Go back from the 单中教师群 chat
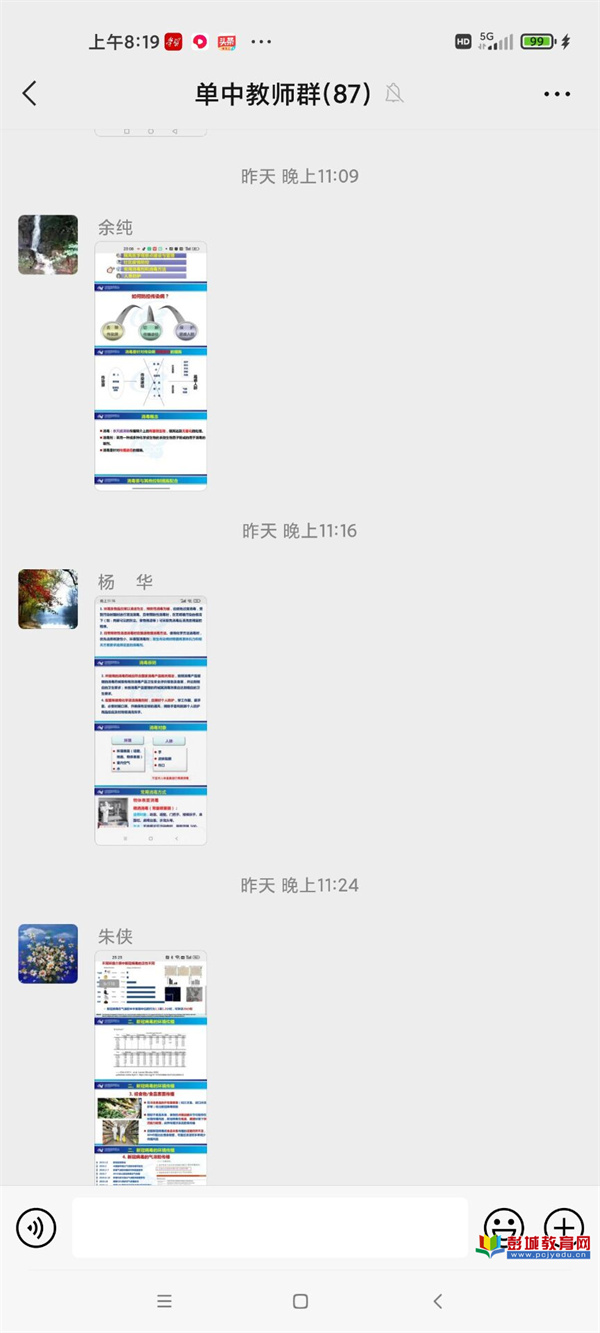 pos(29,94)
